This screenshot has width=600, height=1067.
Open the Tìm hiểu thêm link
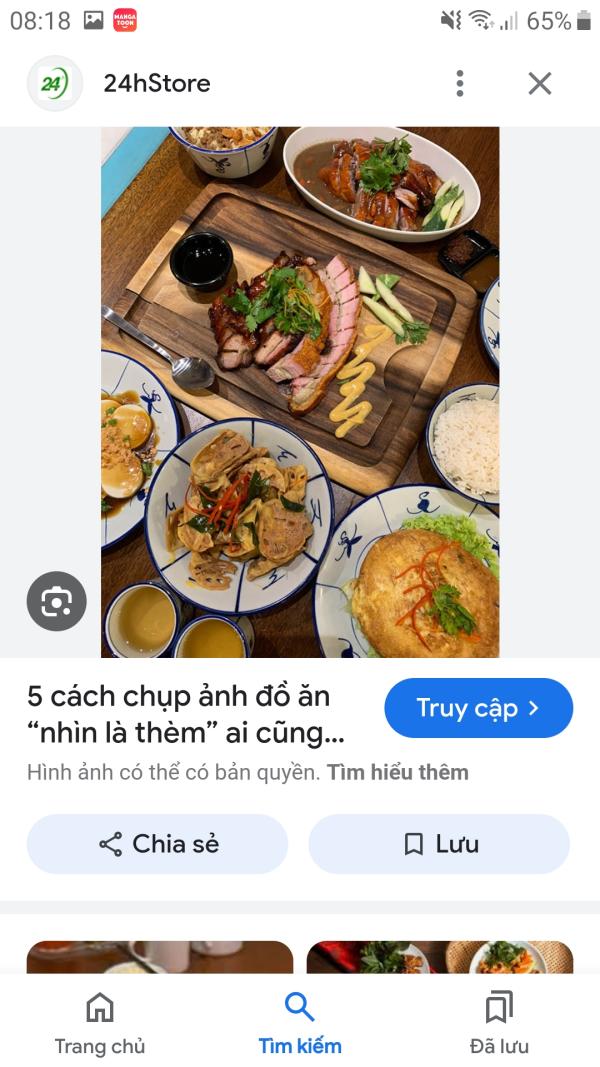point(397,772)
